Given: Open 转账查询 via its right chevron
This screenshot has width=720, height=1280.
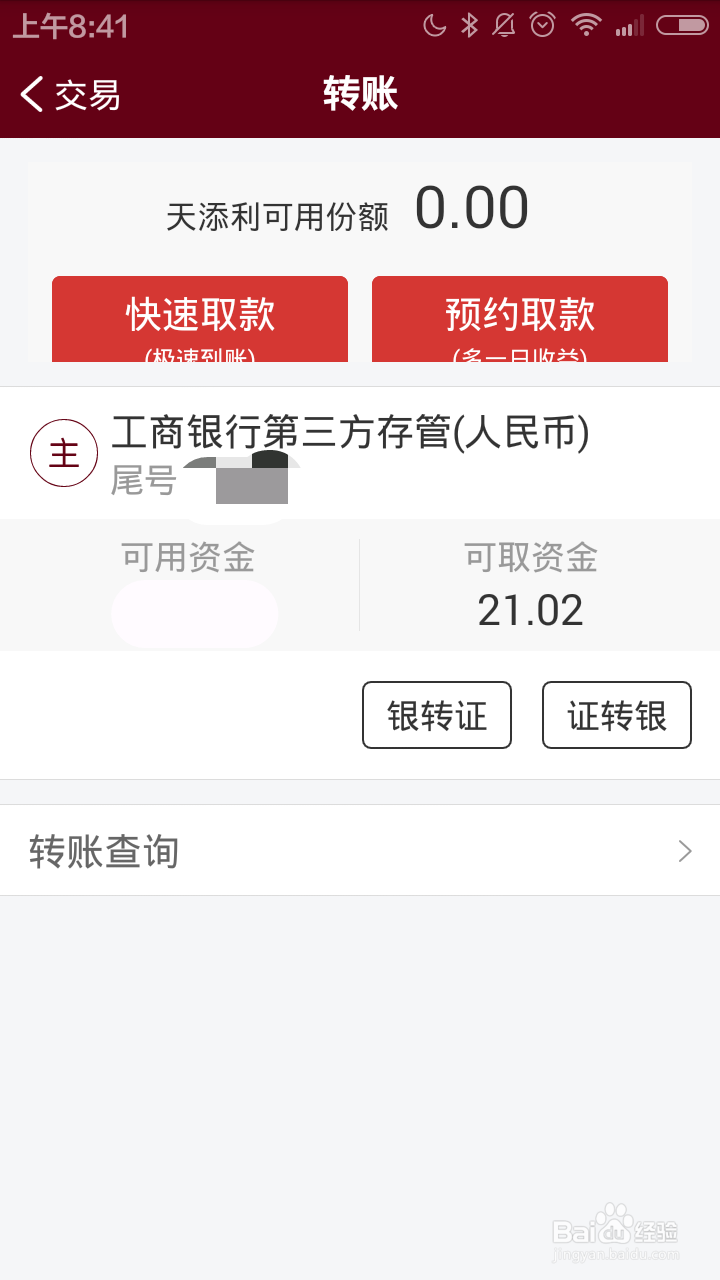Looking at the screenshot, I should pyautogui.click(x=684, y=850).
